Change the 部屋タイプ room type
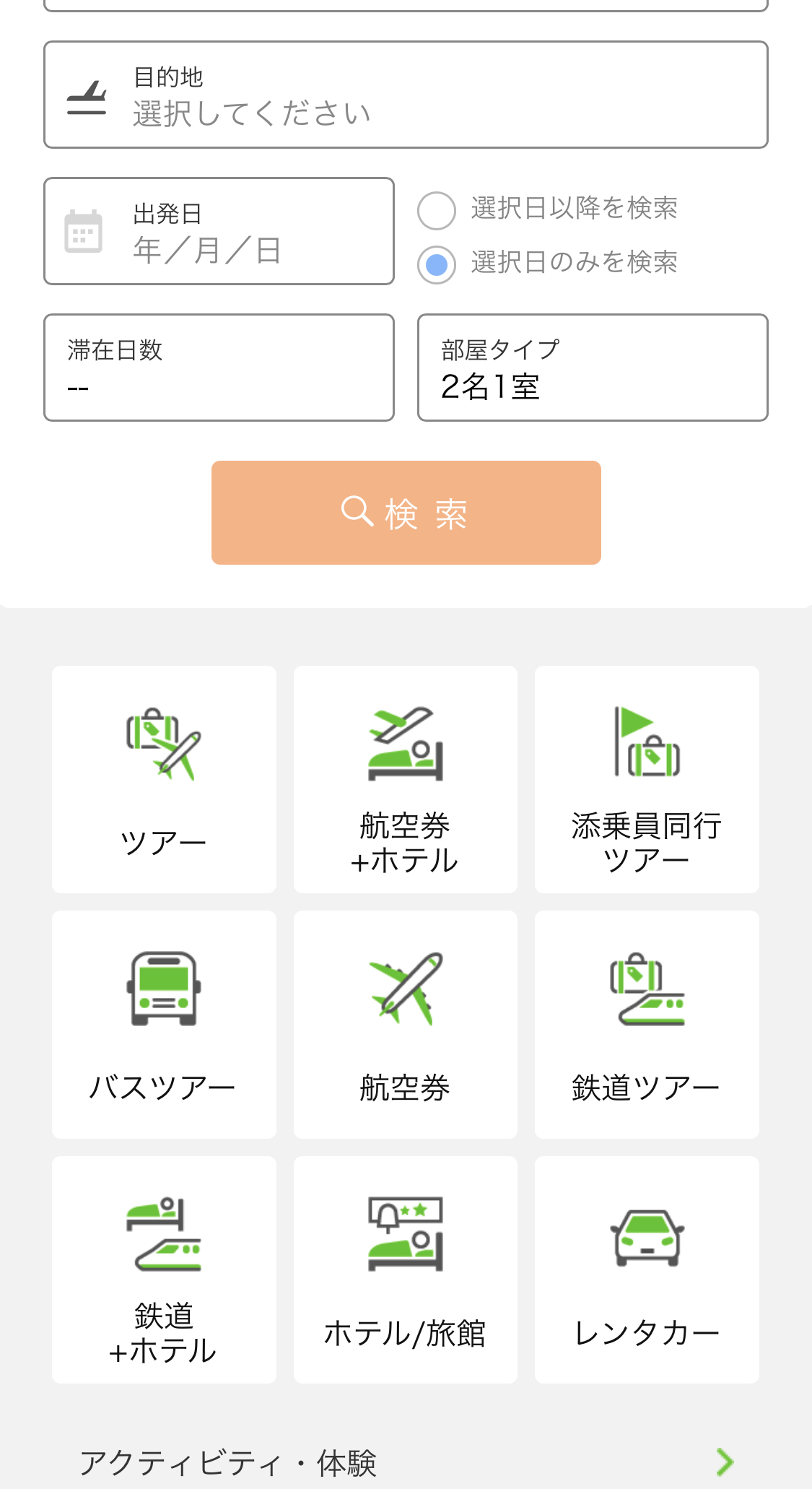The image size is (812, 1489). (x=592, y=368)
